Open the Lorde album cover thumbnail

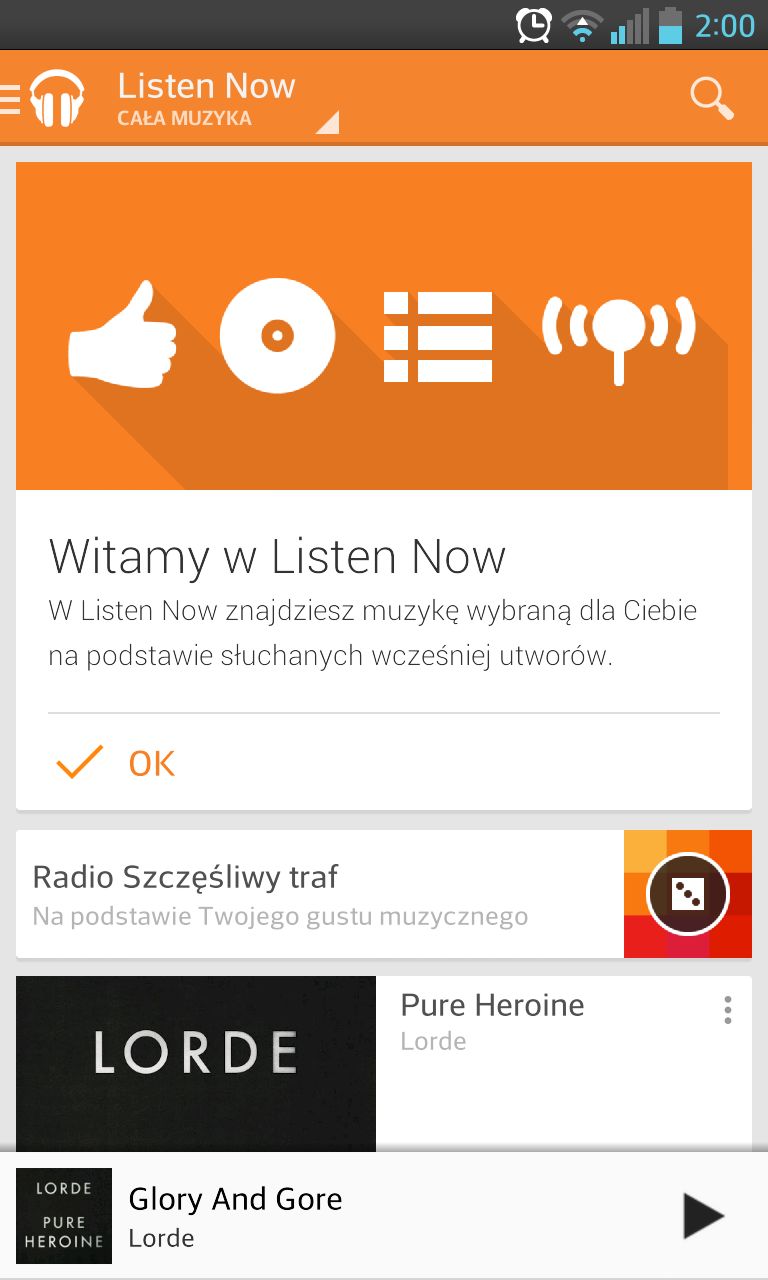coord(64,1216)
